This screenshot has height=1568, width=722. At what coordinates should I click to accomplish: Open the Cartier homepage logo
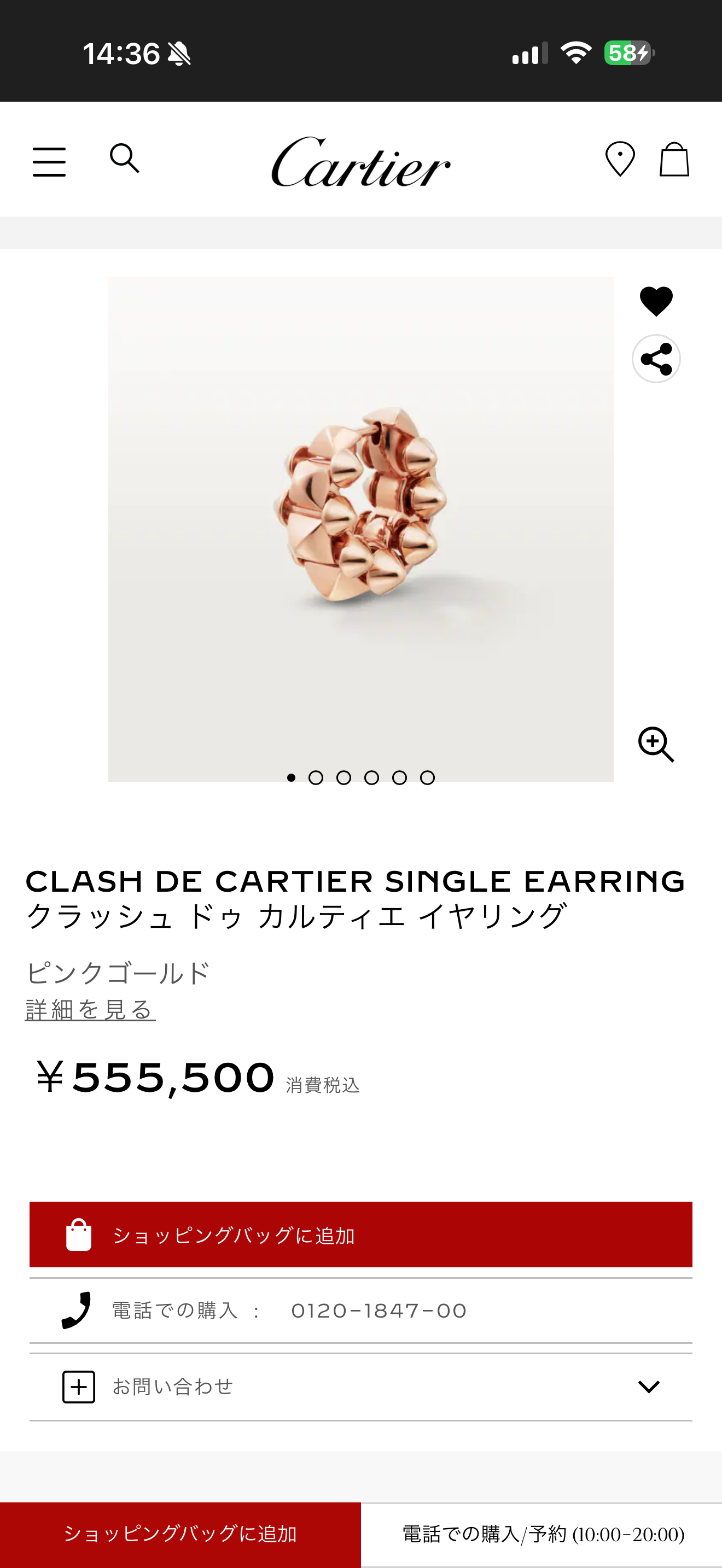click(360, 162)
